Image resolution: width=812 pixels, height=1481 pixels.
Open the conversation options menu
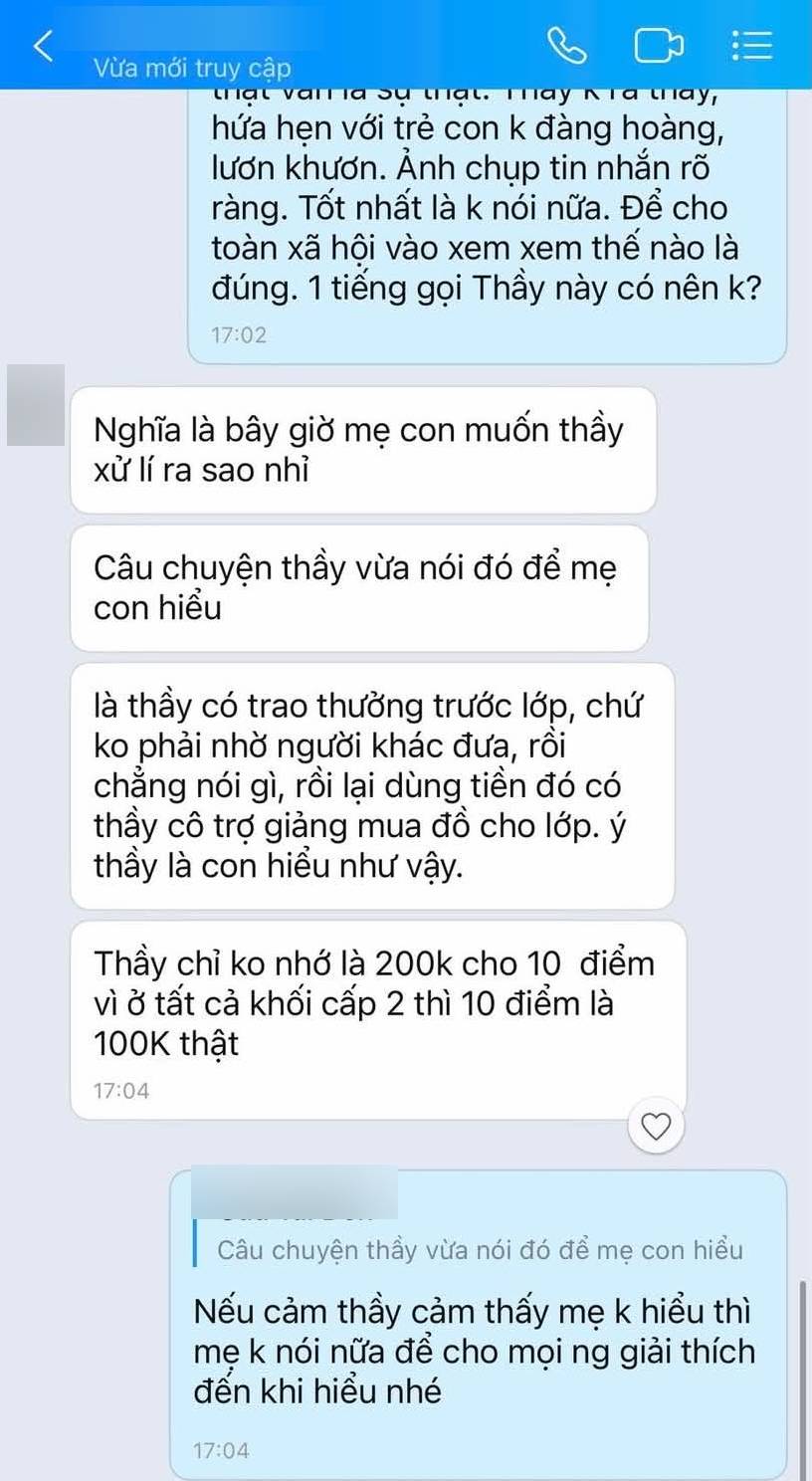(x=752, y=46)
